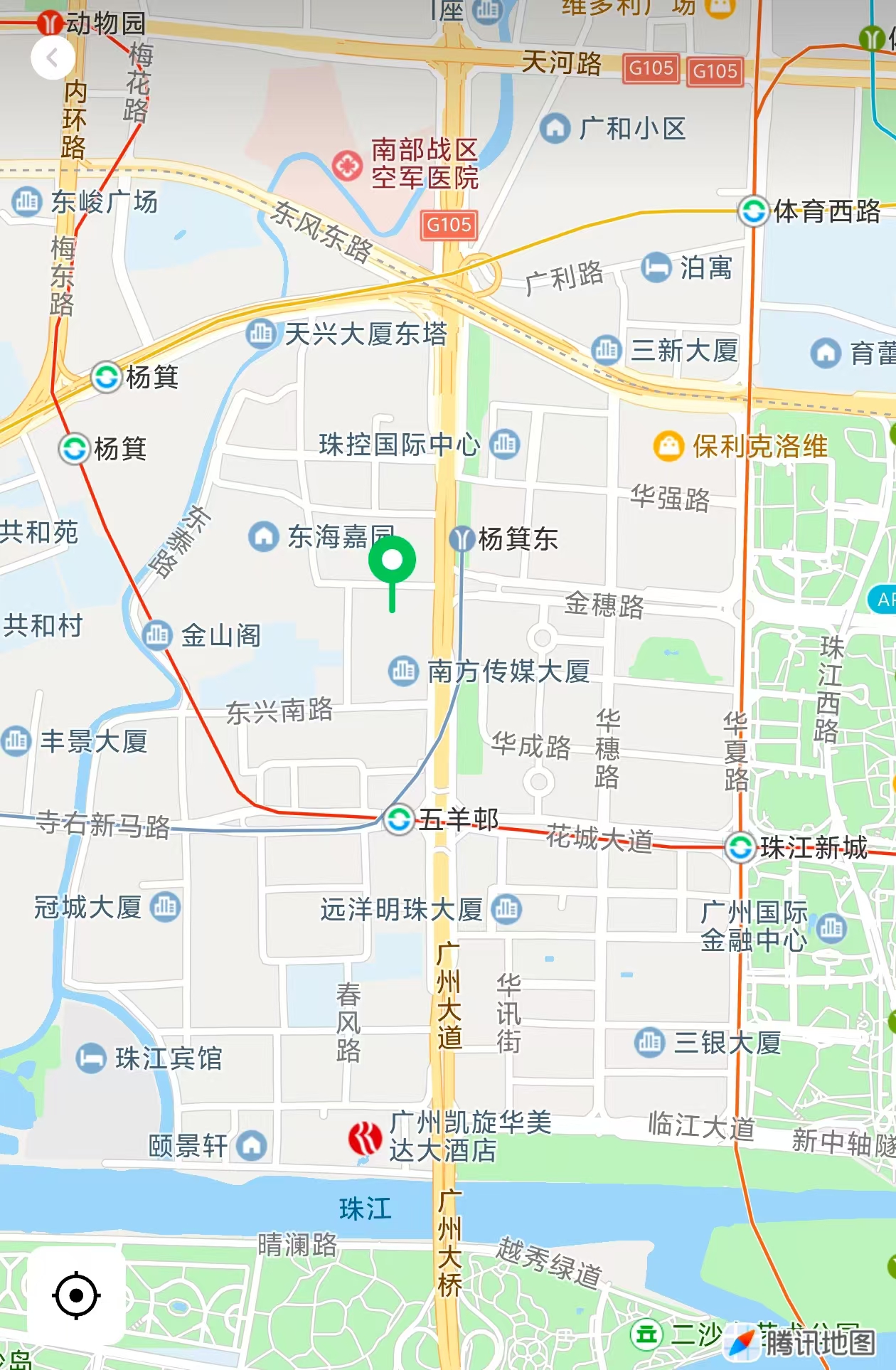Tap the green location pin marker
This screenshot has width=896, height=1370.
(x=392, y=561)
